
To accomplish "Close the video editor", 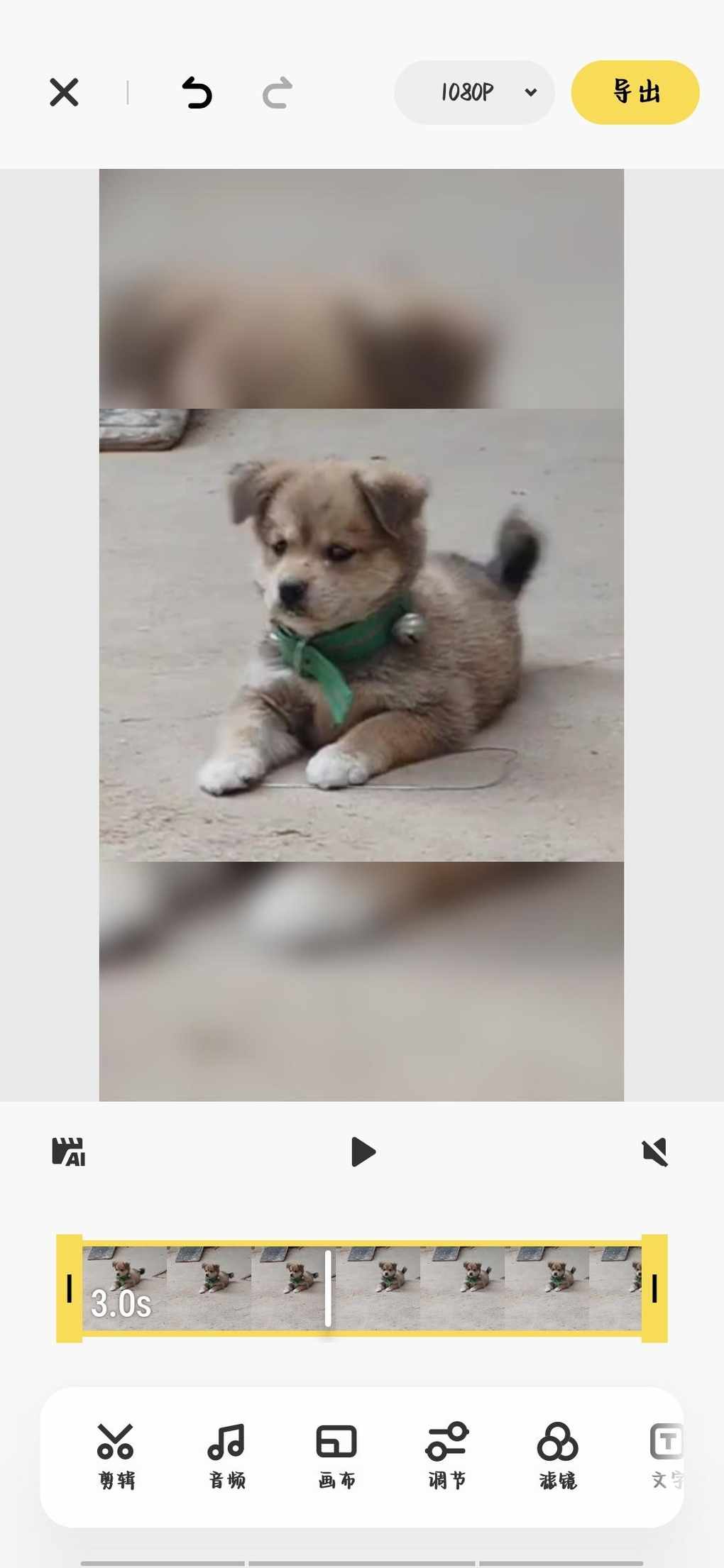I will coord(64,92).
